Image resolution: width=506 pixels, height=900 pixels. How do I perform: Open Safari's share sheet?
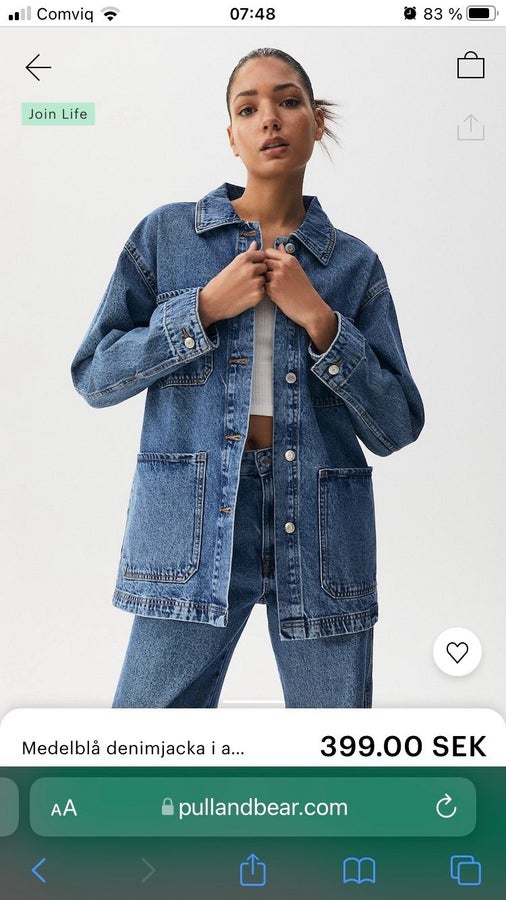252,870
